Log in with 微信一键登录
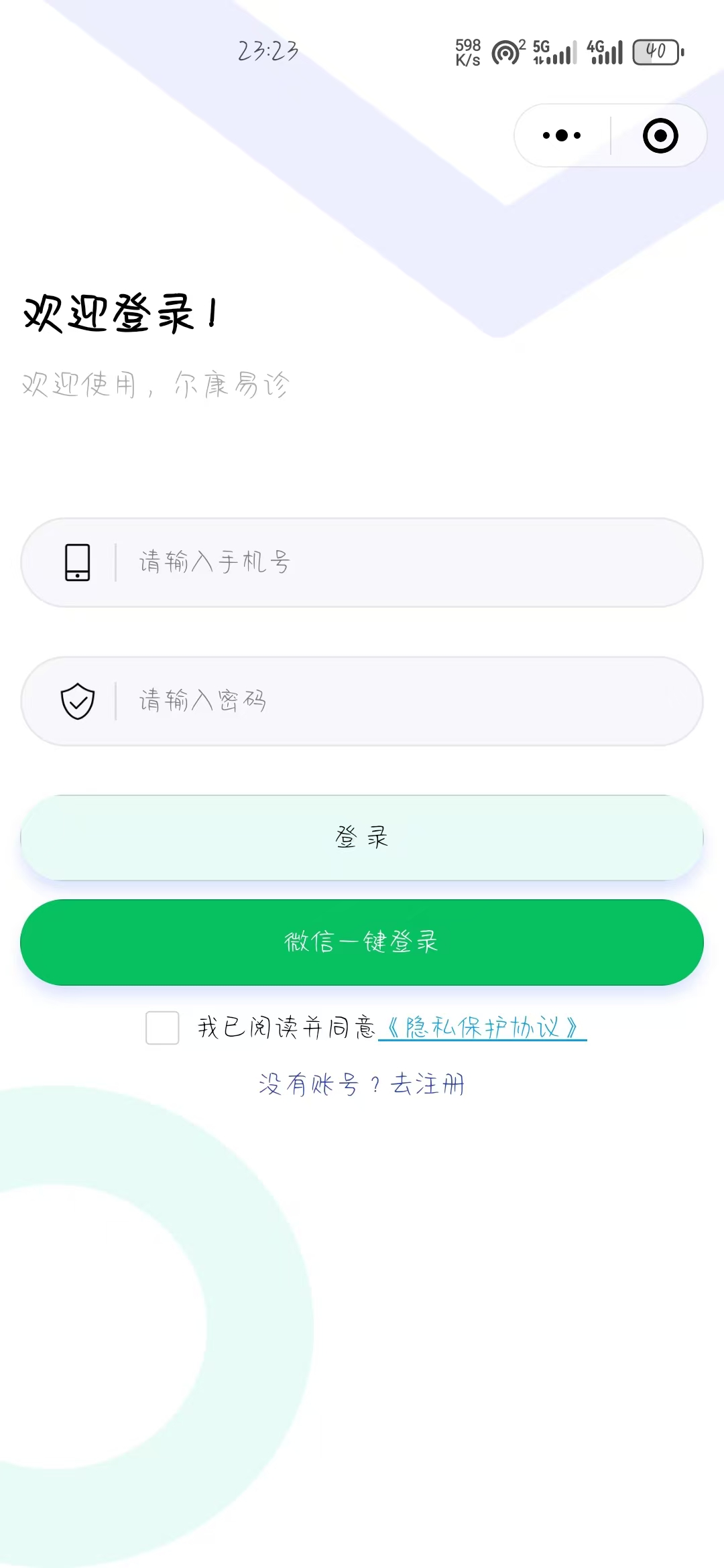 [x=362, y=942]
